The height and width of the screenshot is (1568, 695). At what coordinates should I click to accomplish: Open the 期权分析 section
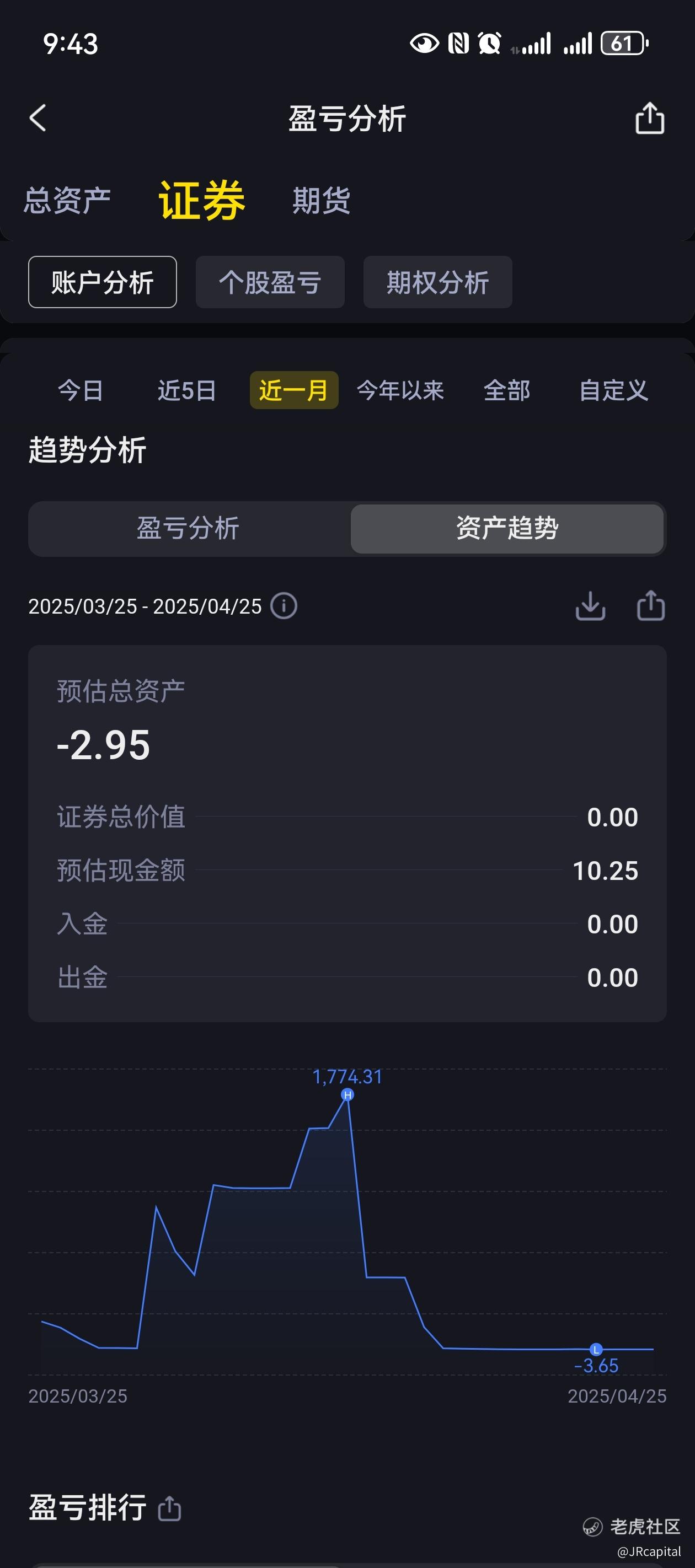coord(437,282)
